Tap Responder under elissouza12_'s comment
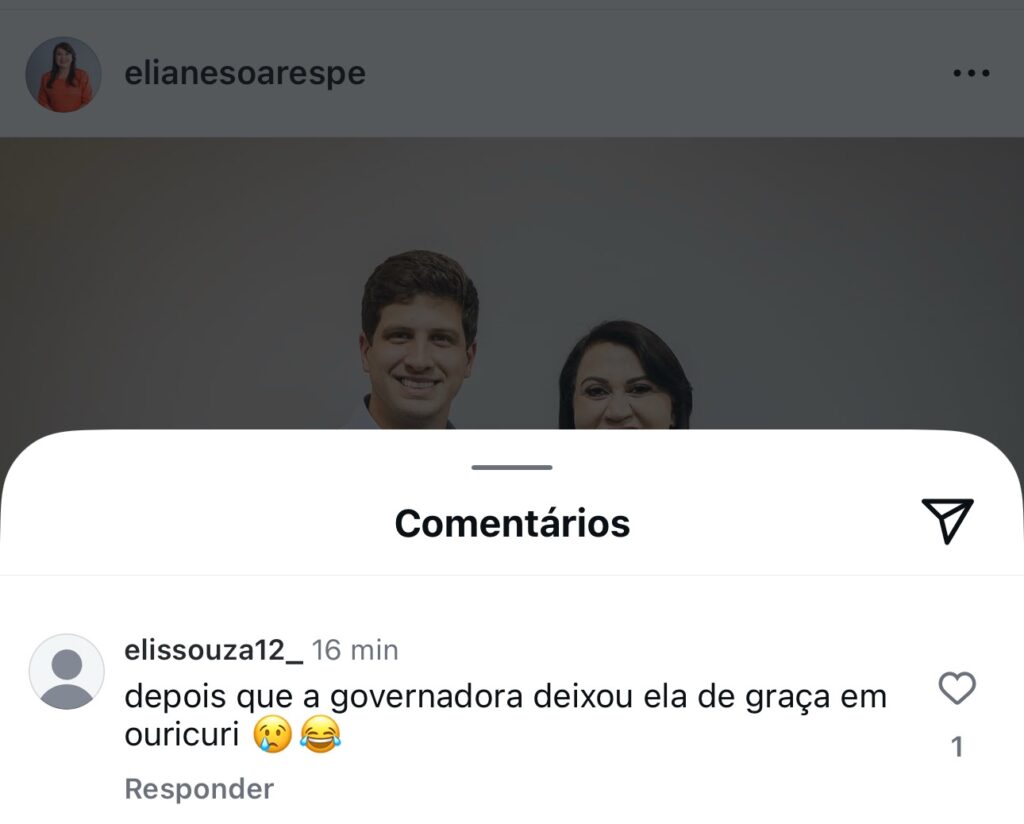1024x824 pixels. [x=199, y=789]
